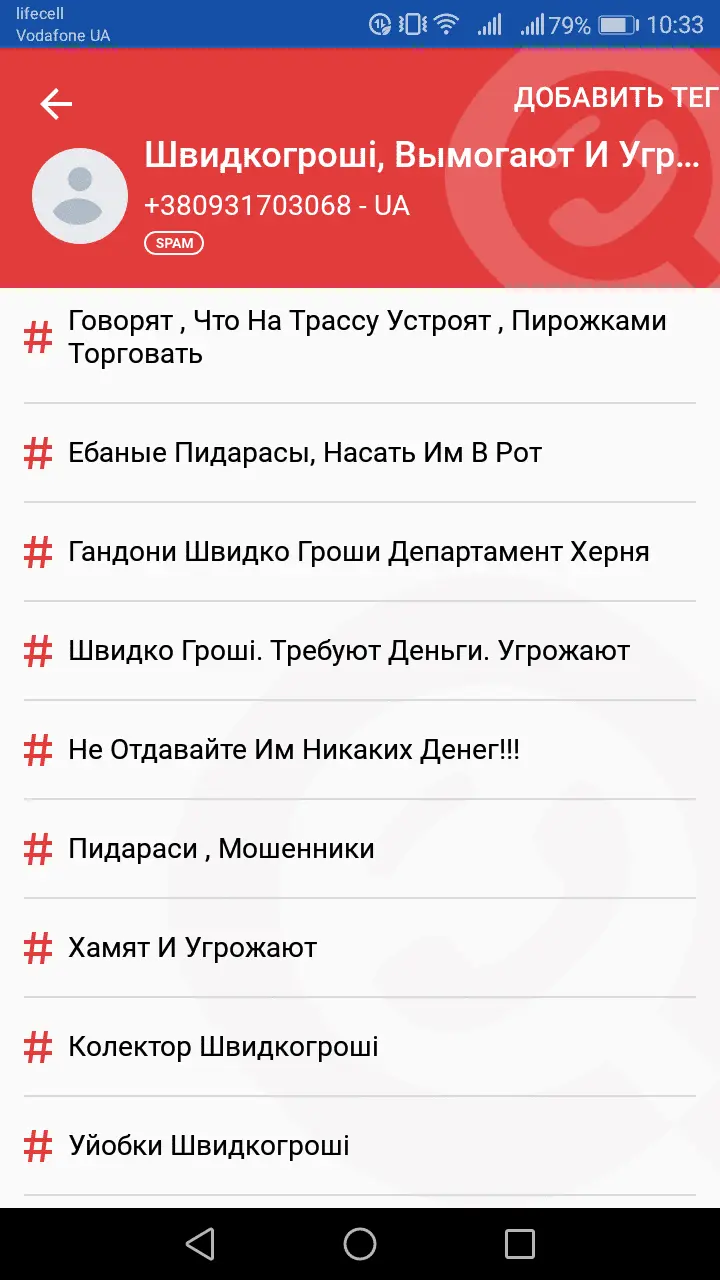Go back using the arrow icon
Screen dimensions: 720x1280
[x=56, y=104]
